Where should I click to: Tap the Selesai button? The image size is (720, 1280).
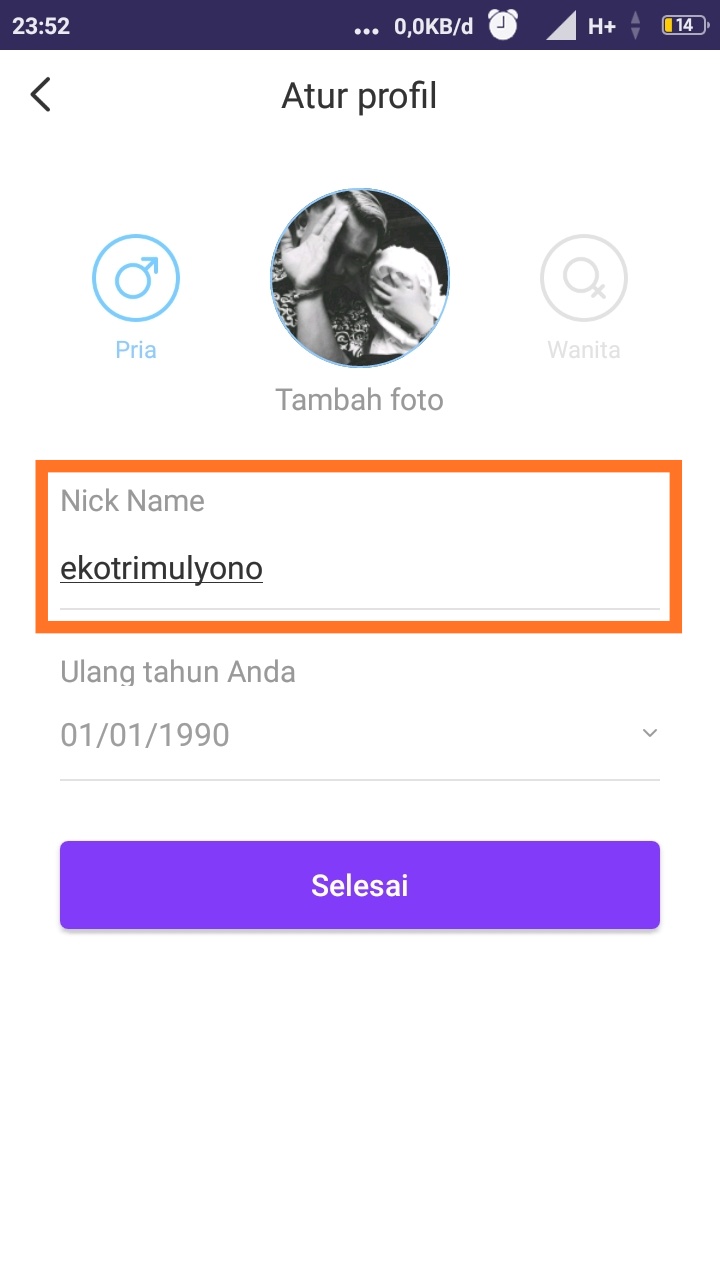pos(360,884)
